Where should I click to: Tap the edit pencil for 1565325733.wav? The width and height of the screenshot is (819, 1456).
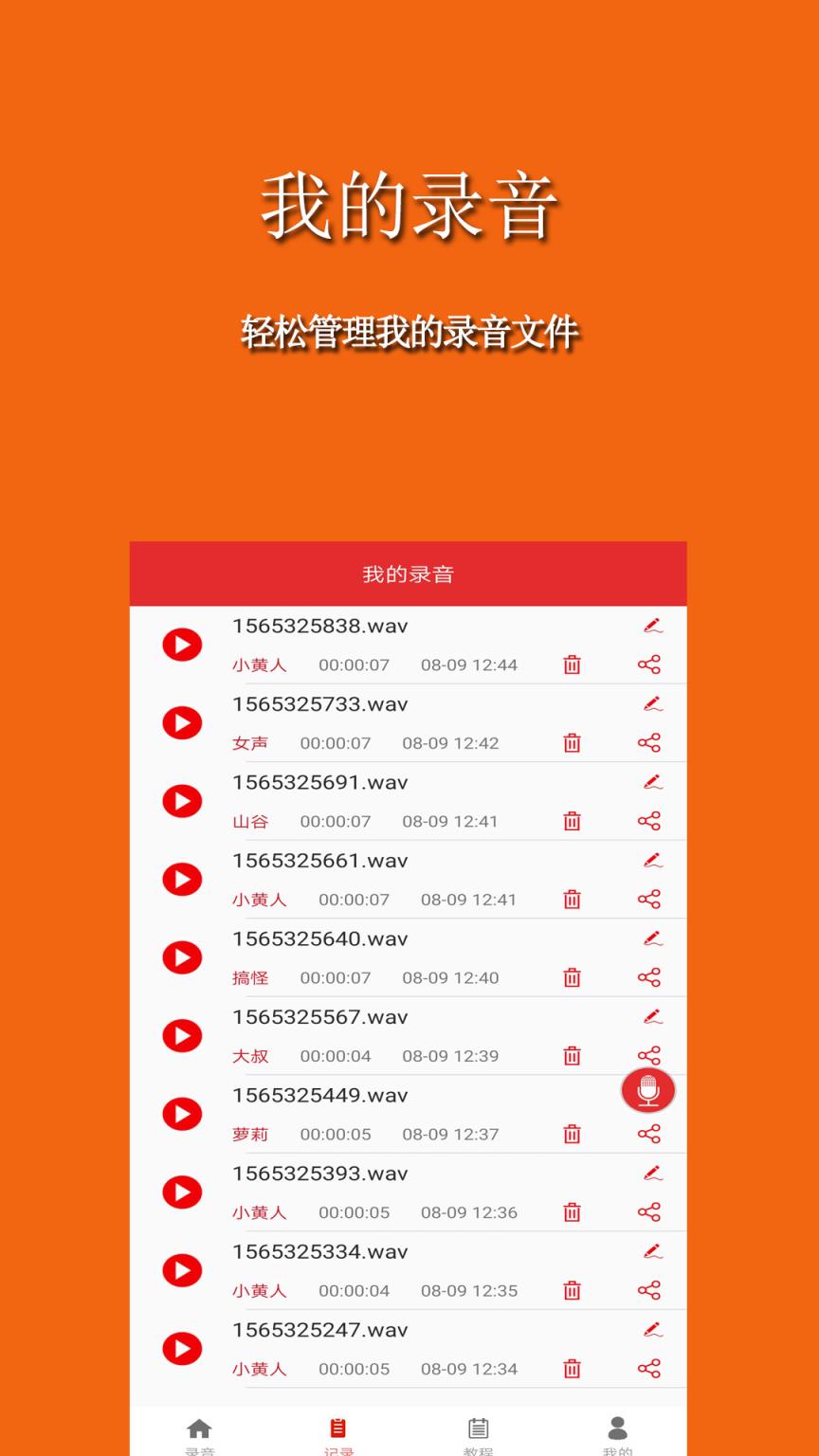tap(652, 703)
